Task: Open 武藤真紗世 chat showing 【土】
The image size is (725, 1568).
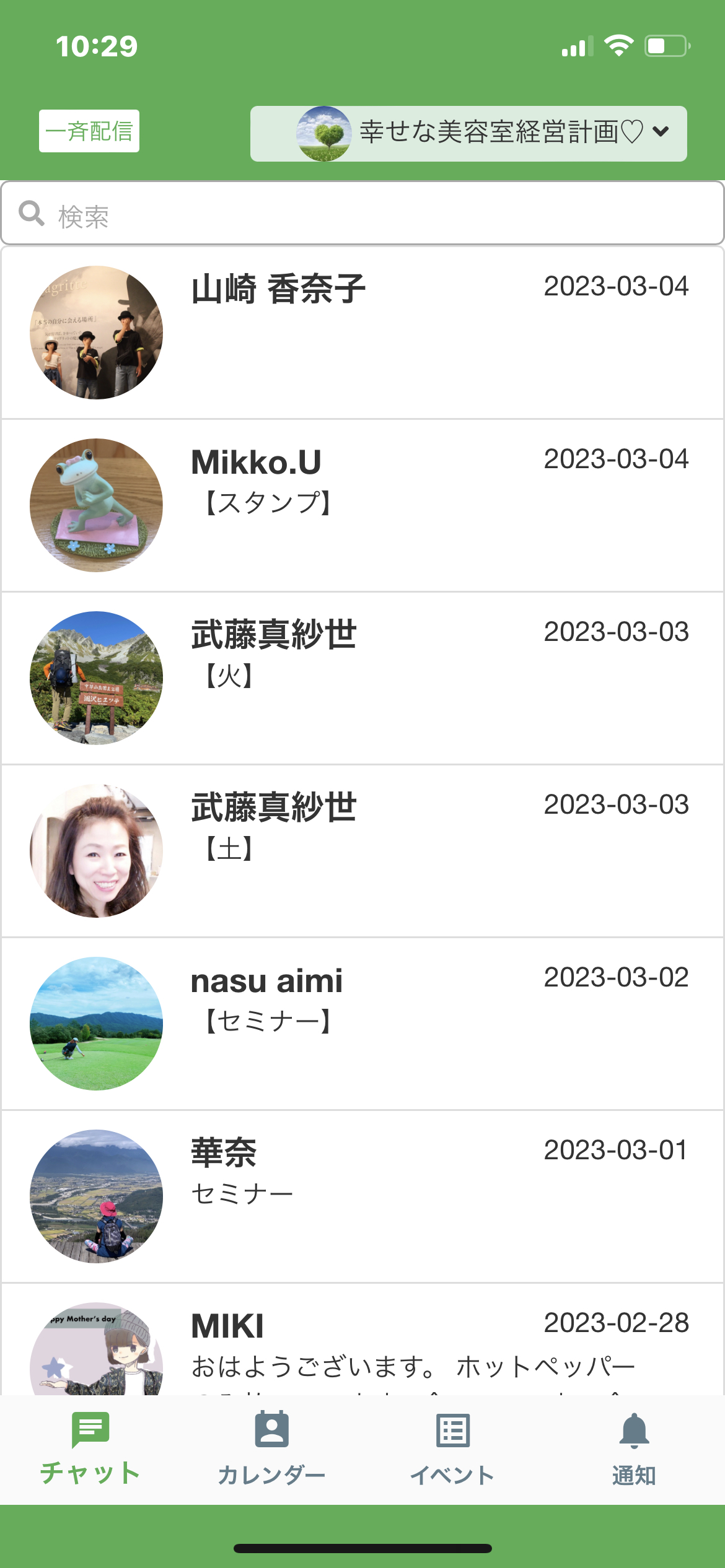Action: click(x=362, y=852)
